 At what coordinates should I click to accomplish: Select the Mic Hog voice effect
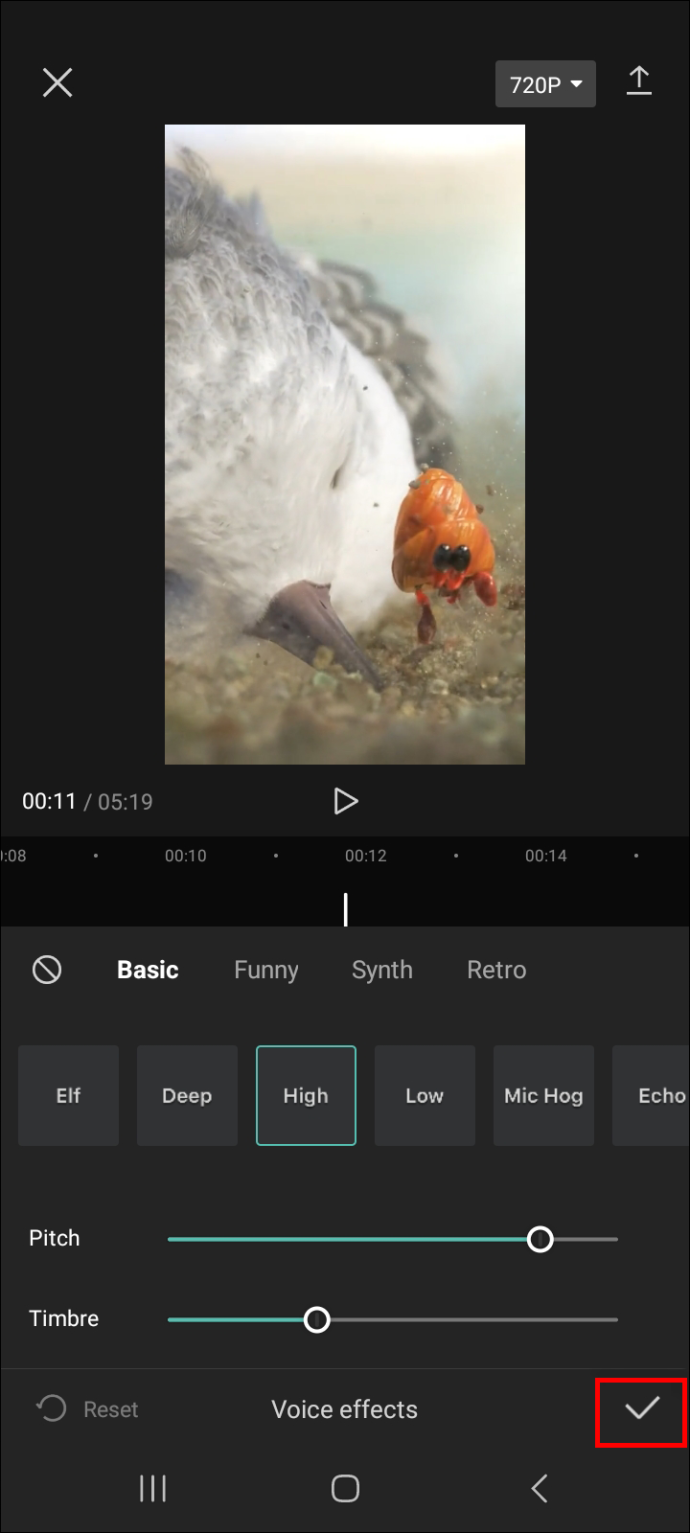pos(543,1096)
